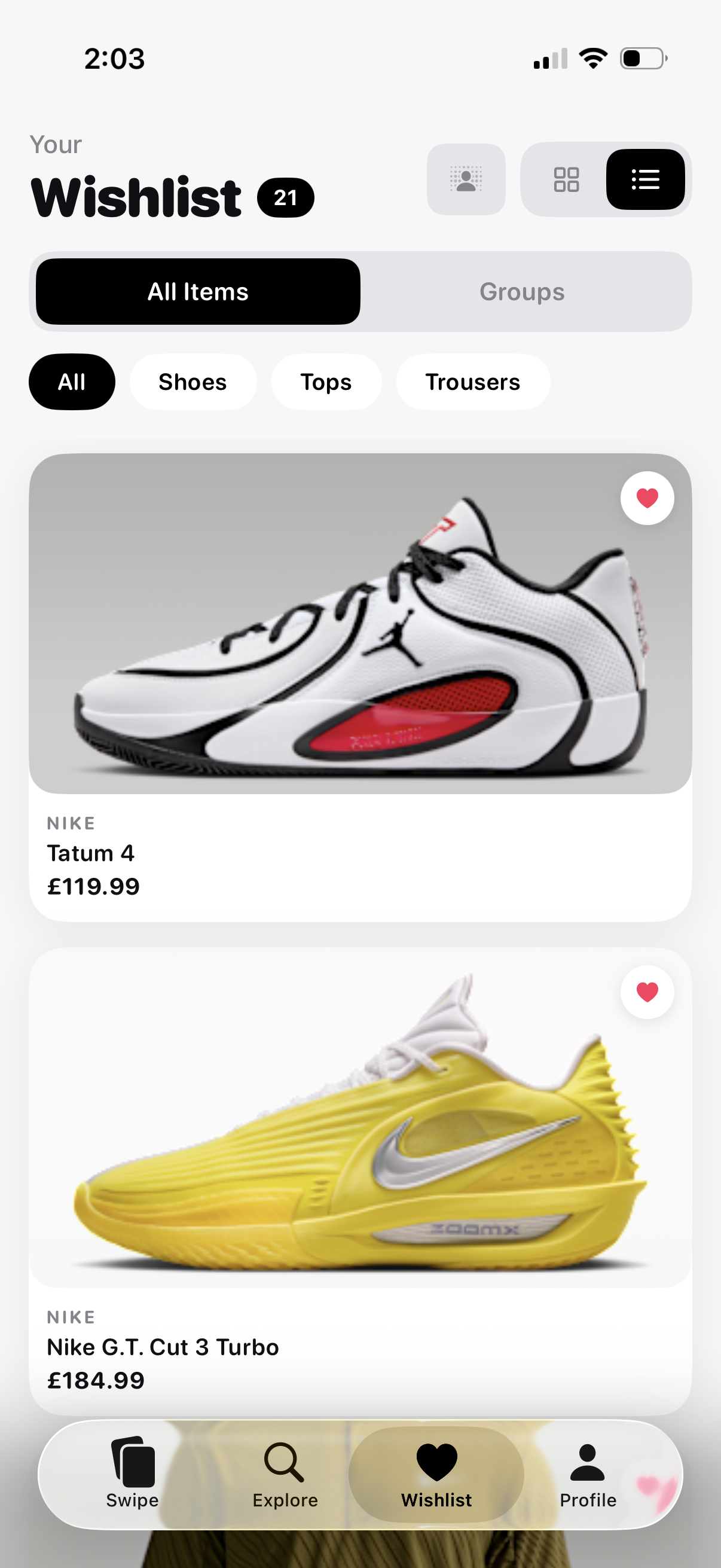Switch to the Groups tab

tap(523, 291)
